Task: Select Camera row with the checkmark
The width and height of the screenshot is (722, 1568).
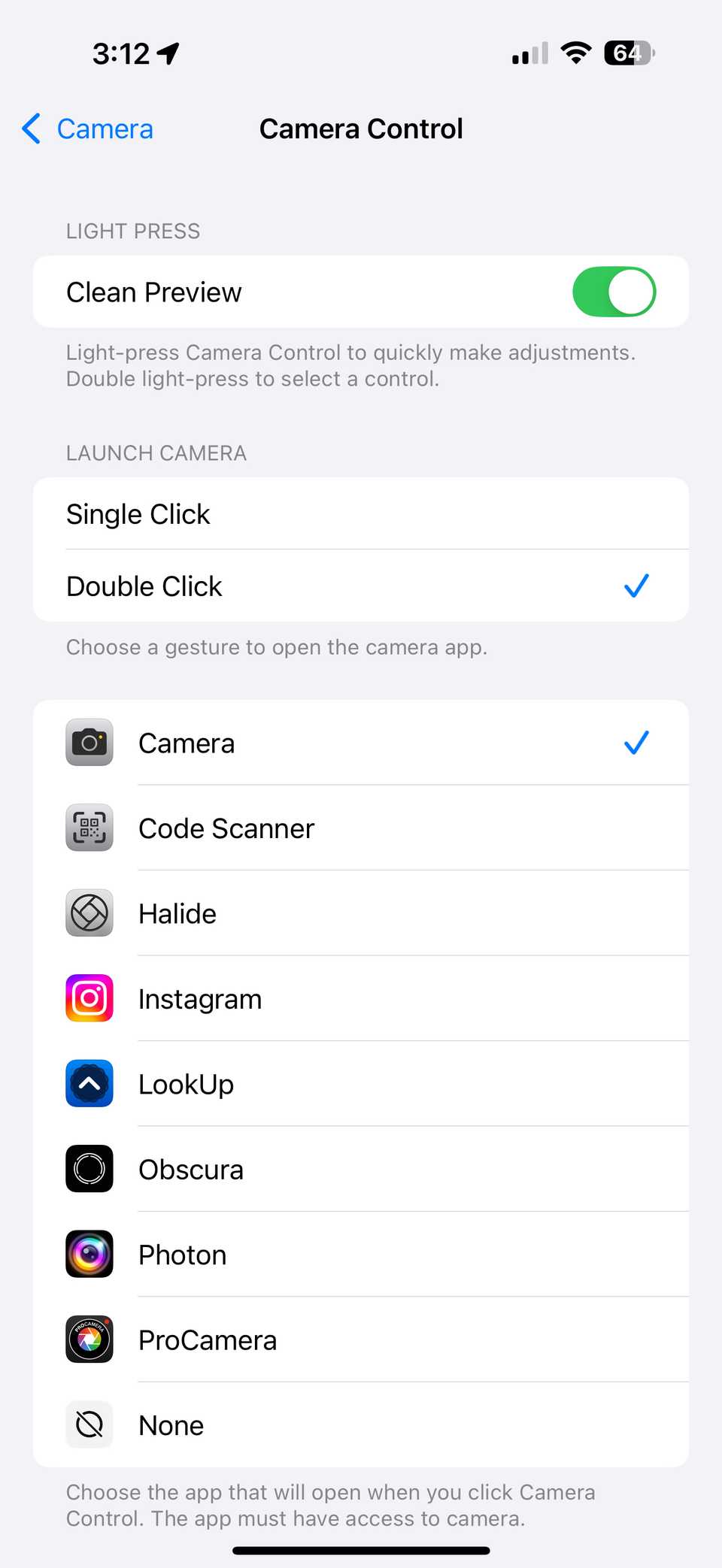Action: [x=361, y=743]
